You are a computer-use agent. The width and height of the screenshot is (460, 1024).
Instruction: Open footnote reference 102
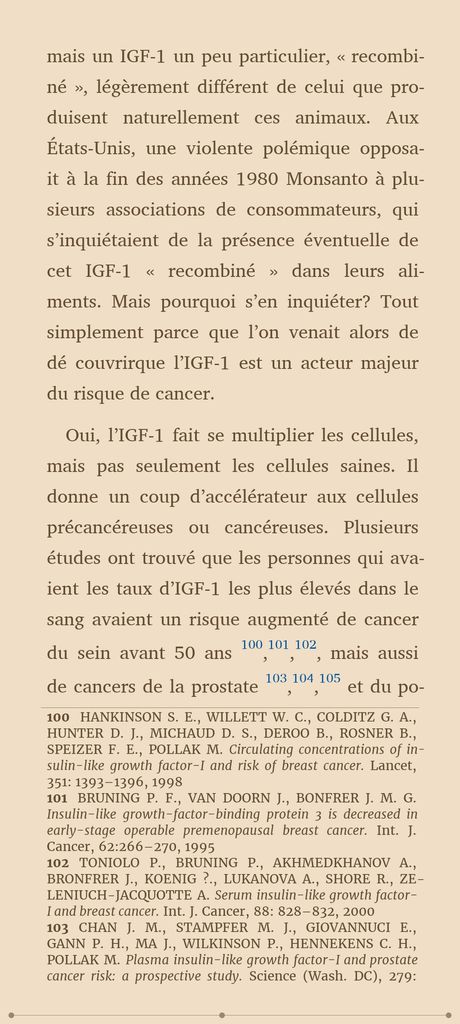click(x=306, y=645)
